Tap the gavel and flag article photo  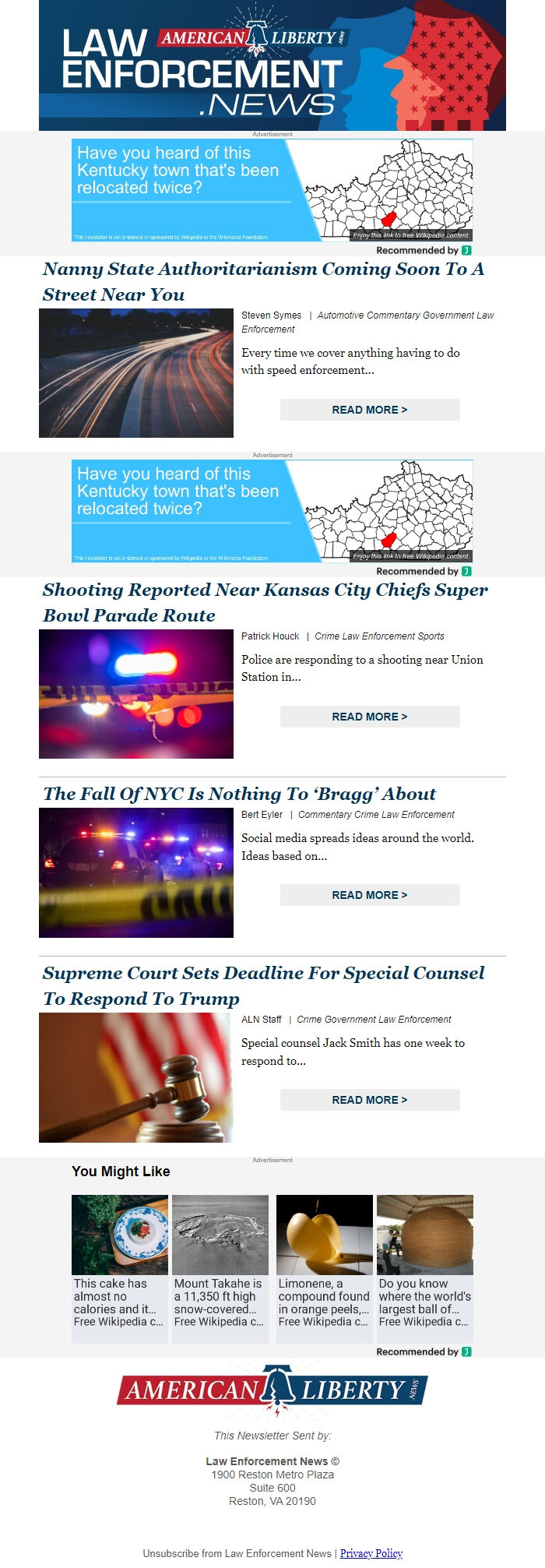click(x=136, y=1078)
